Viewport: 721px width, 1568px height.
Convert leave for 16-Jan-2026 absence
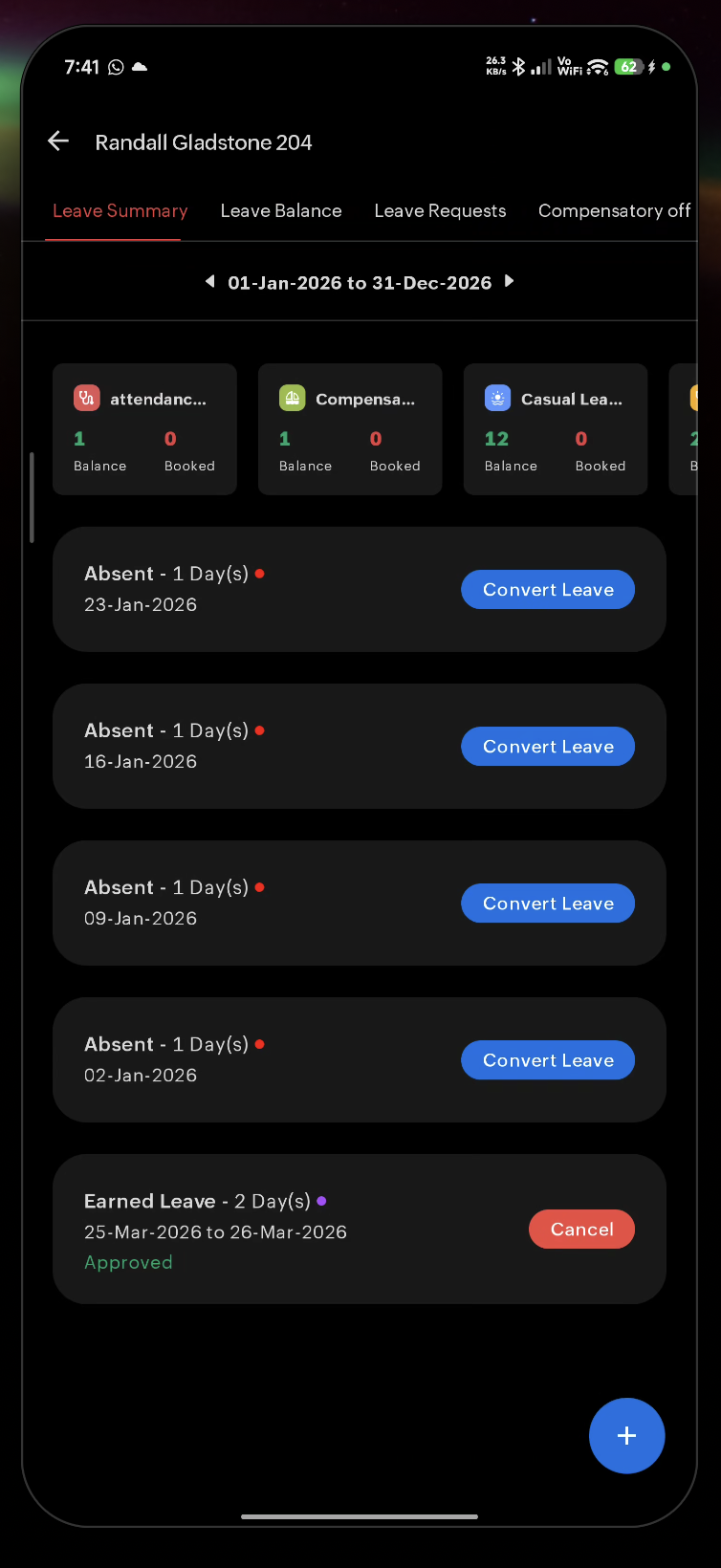[547, 747]
